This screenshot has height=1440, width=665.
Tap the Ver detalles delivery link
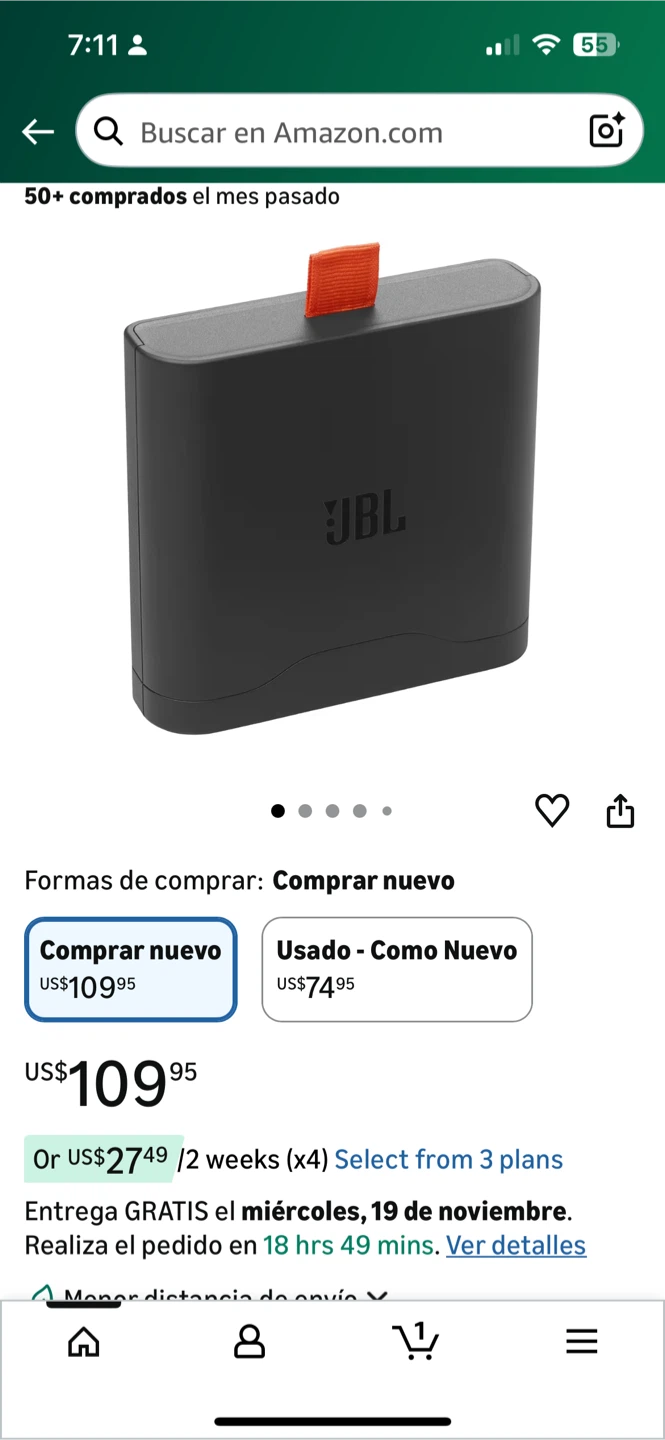pos(515,1245)
